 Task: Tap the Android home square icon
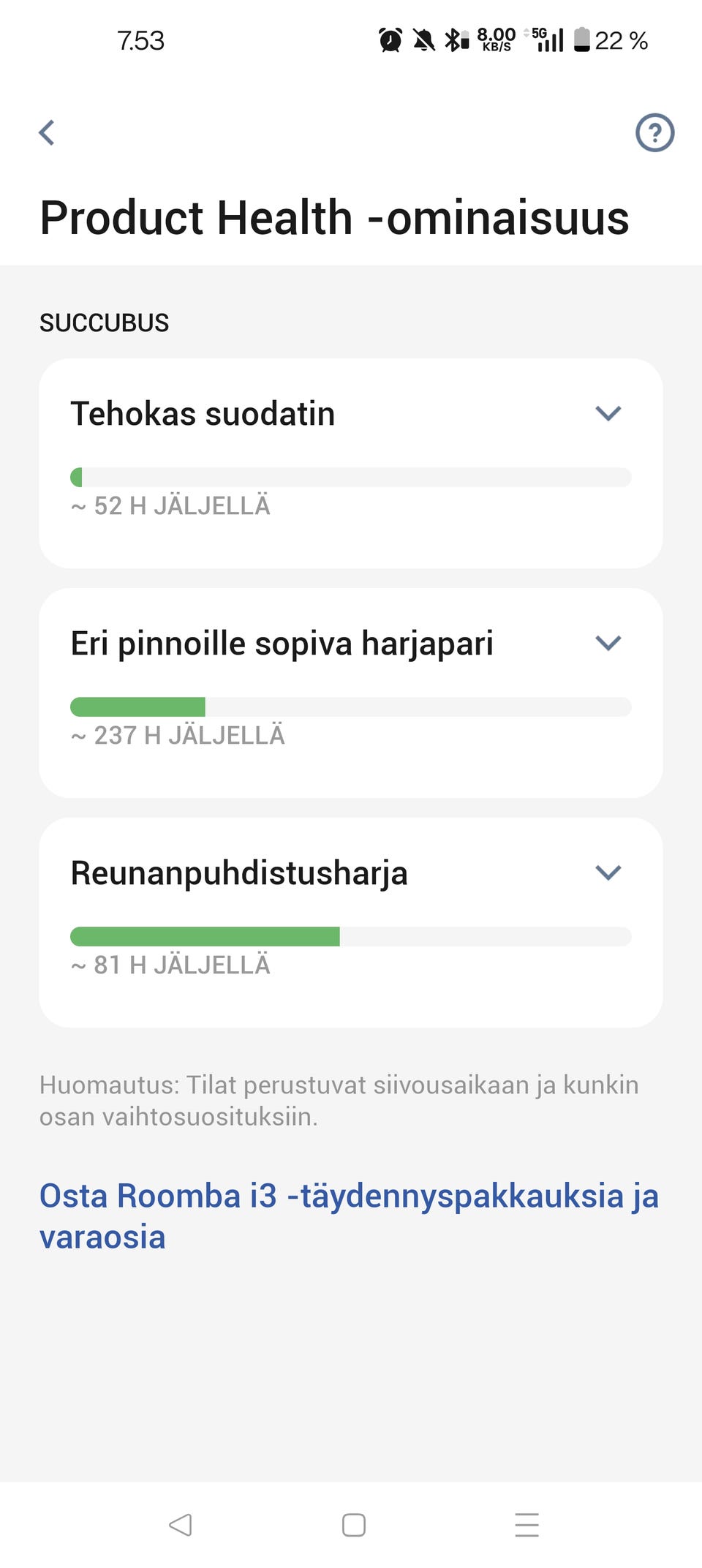(352, 1526)
